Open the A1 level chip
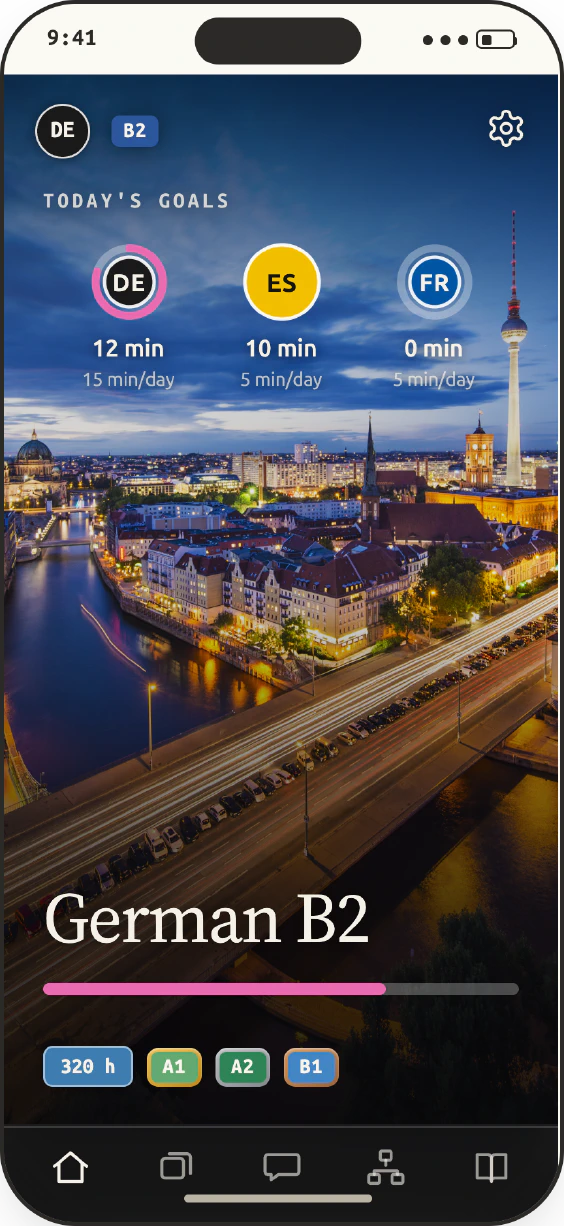 pos(174,1067)
